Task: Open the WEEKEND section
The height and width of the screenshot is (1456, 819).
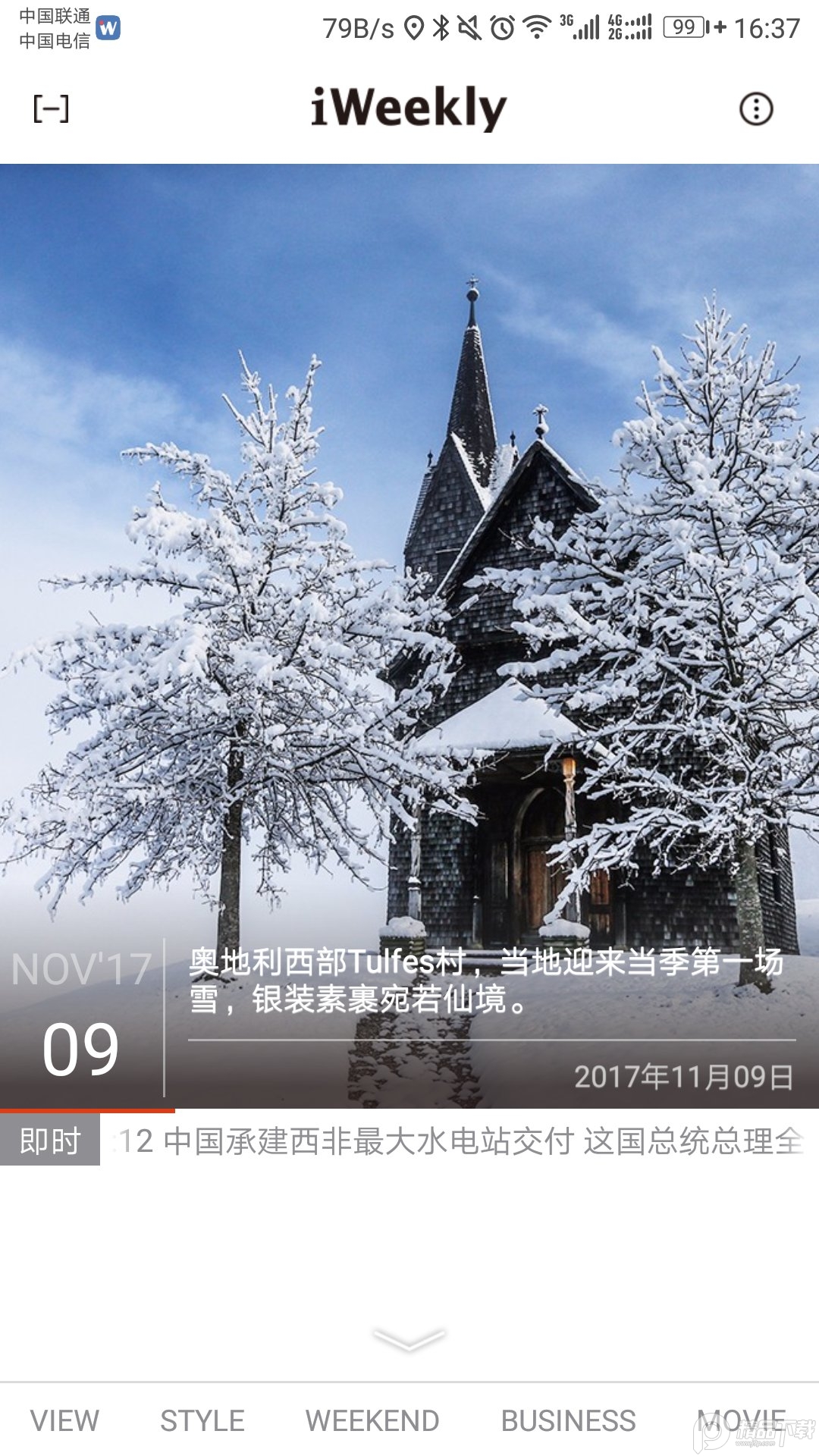Action: point(373,1421)
